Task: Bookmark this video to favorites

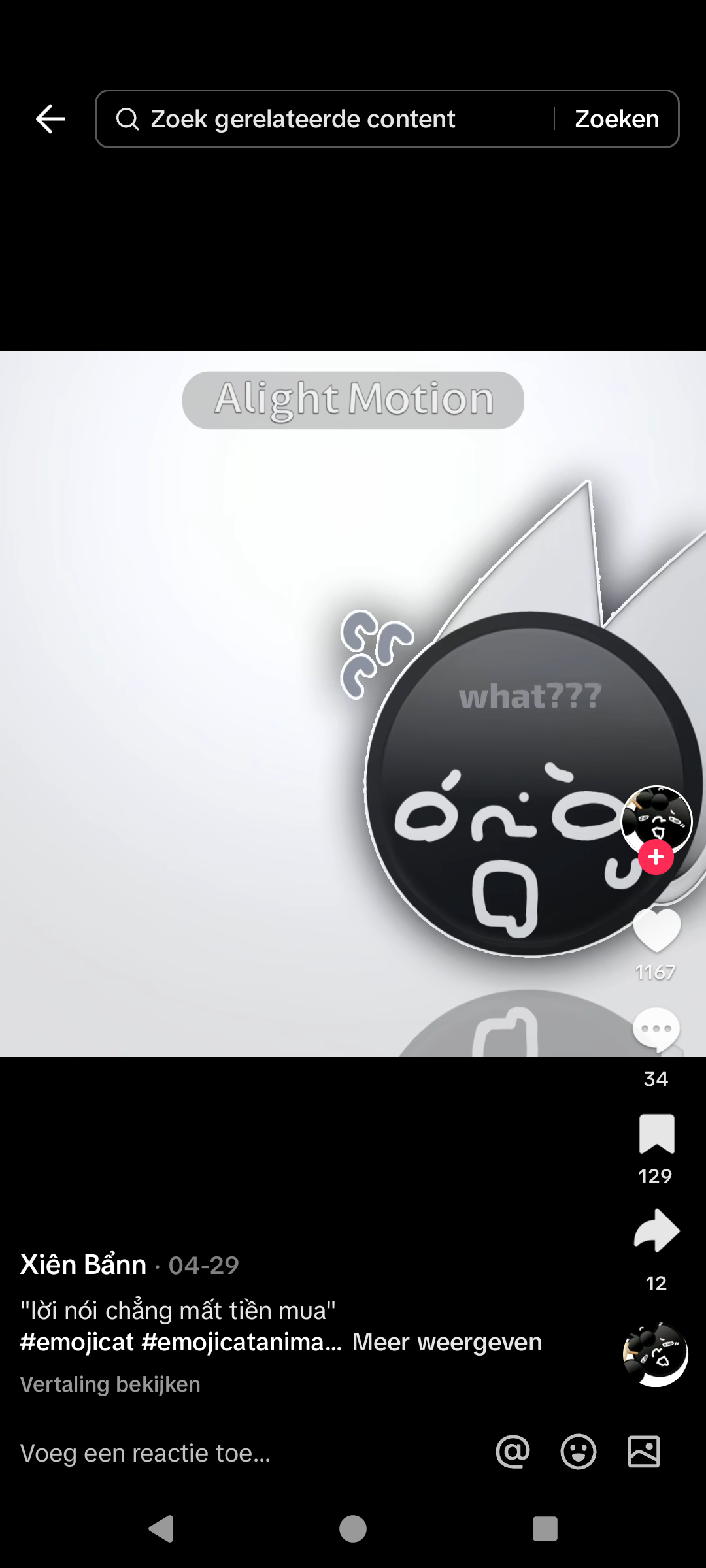Action: tap(656, 1134)
